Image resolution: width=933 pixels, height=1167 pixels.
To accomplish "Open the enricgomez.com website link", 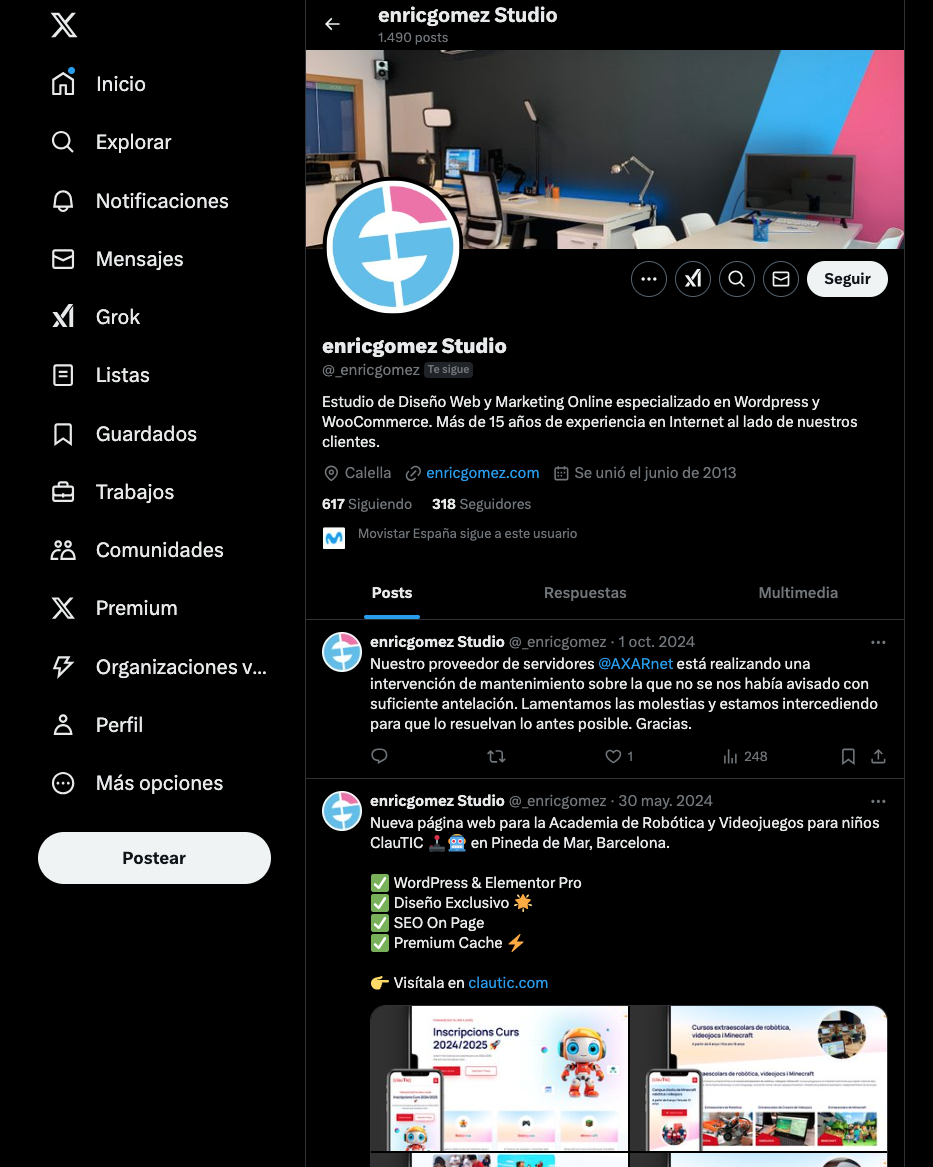I will pos(482,473).
